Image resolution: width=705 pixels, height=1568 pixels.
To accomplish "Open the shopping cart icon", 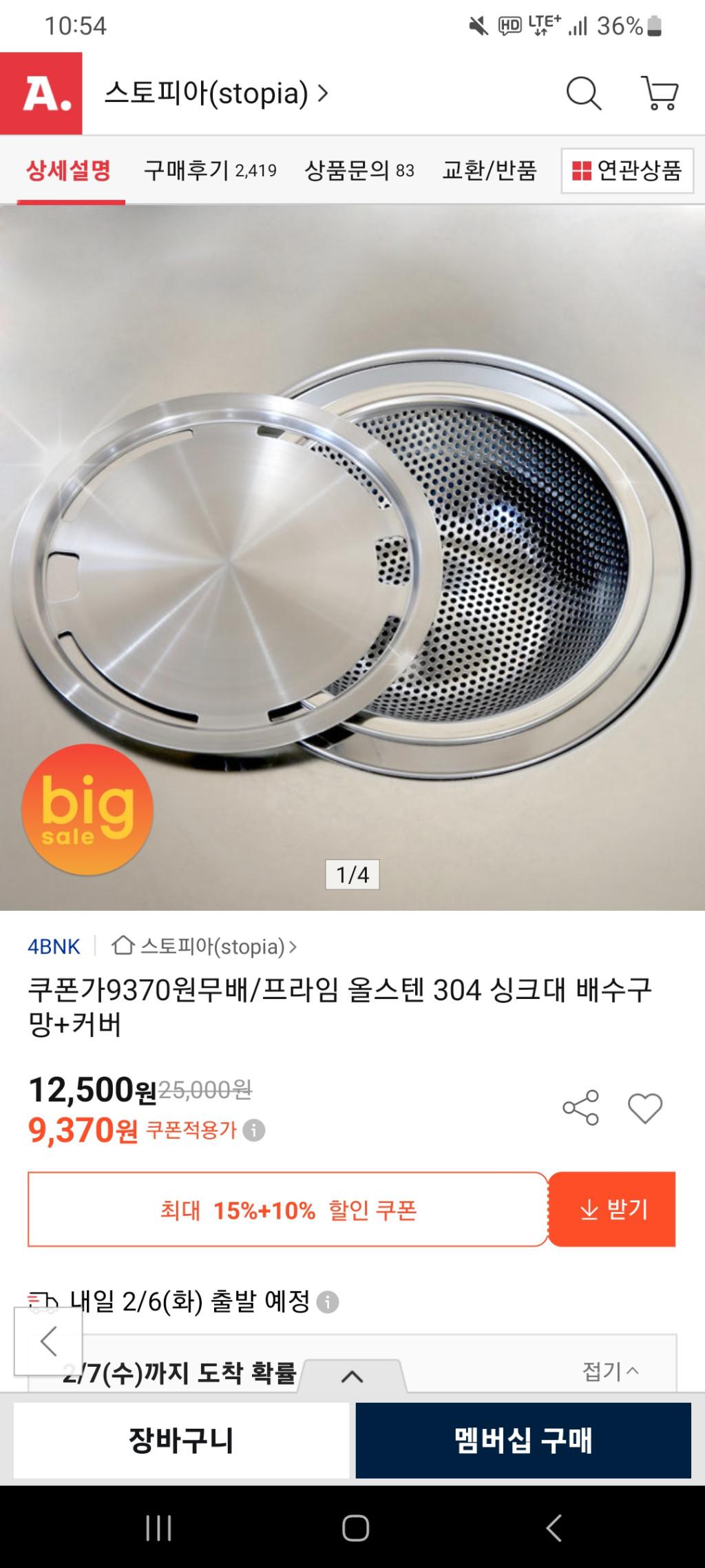I will pos(660,93).
